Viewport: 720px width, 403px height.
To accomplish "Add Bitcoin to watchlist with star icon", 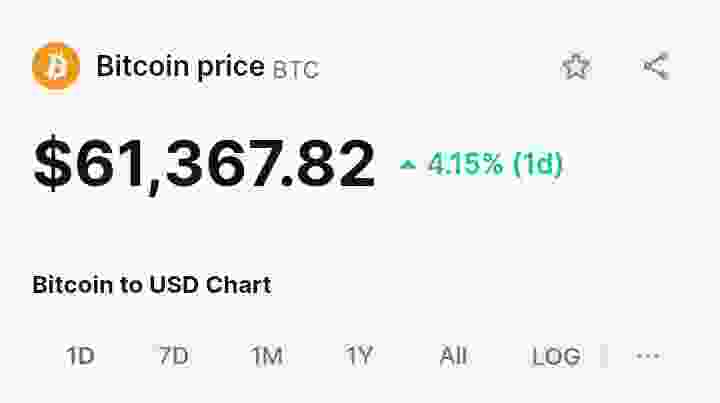I will (576, 67).
